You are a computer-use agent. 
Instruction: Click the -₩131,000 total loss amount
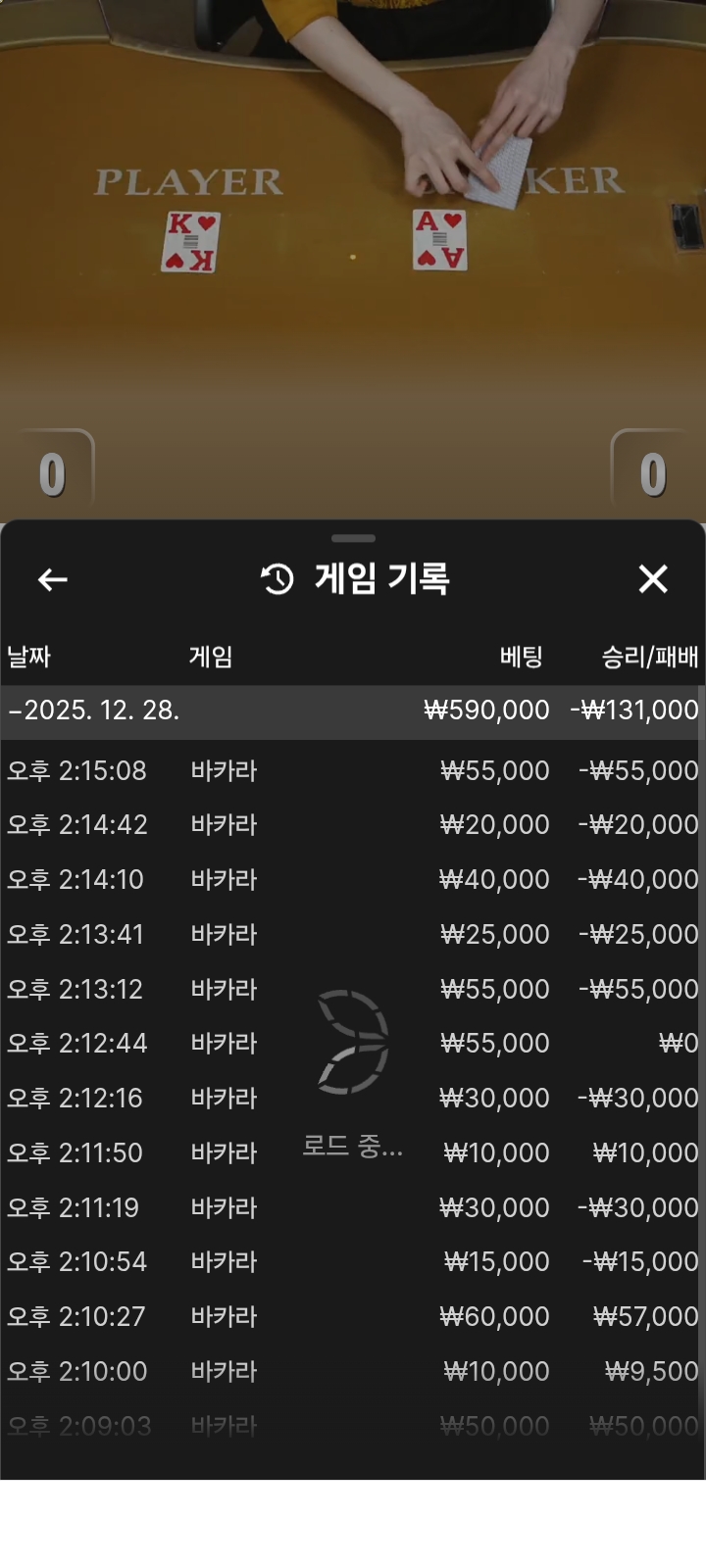tap(633, 710)
